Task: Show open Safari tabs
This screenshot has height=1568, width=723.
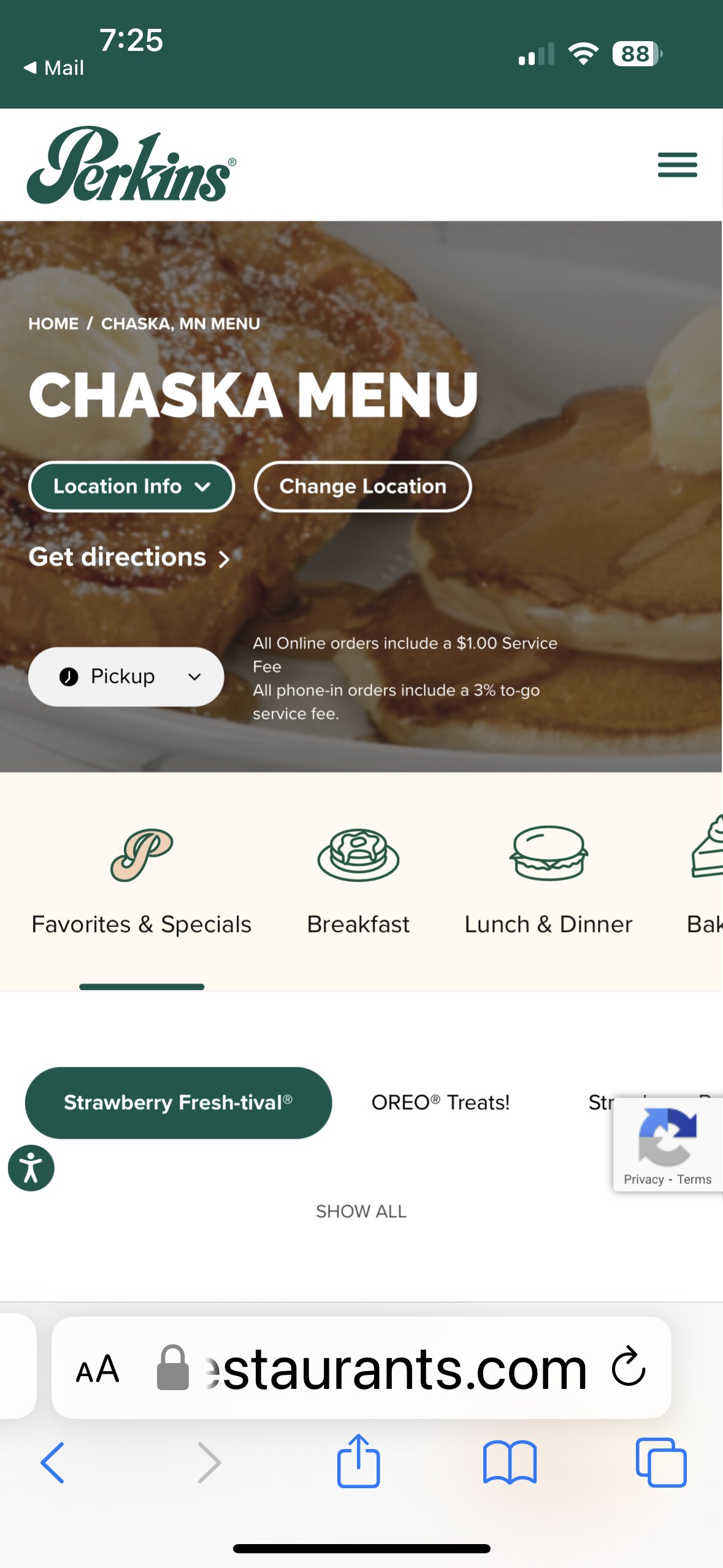Action: click(660, 1462)
